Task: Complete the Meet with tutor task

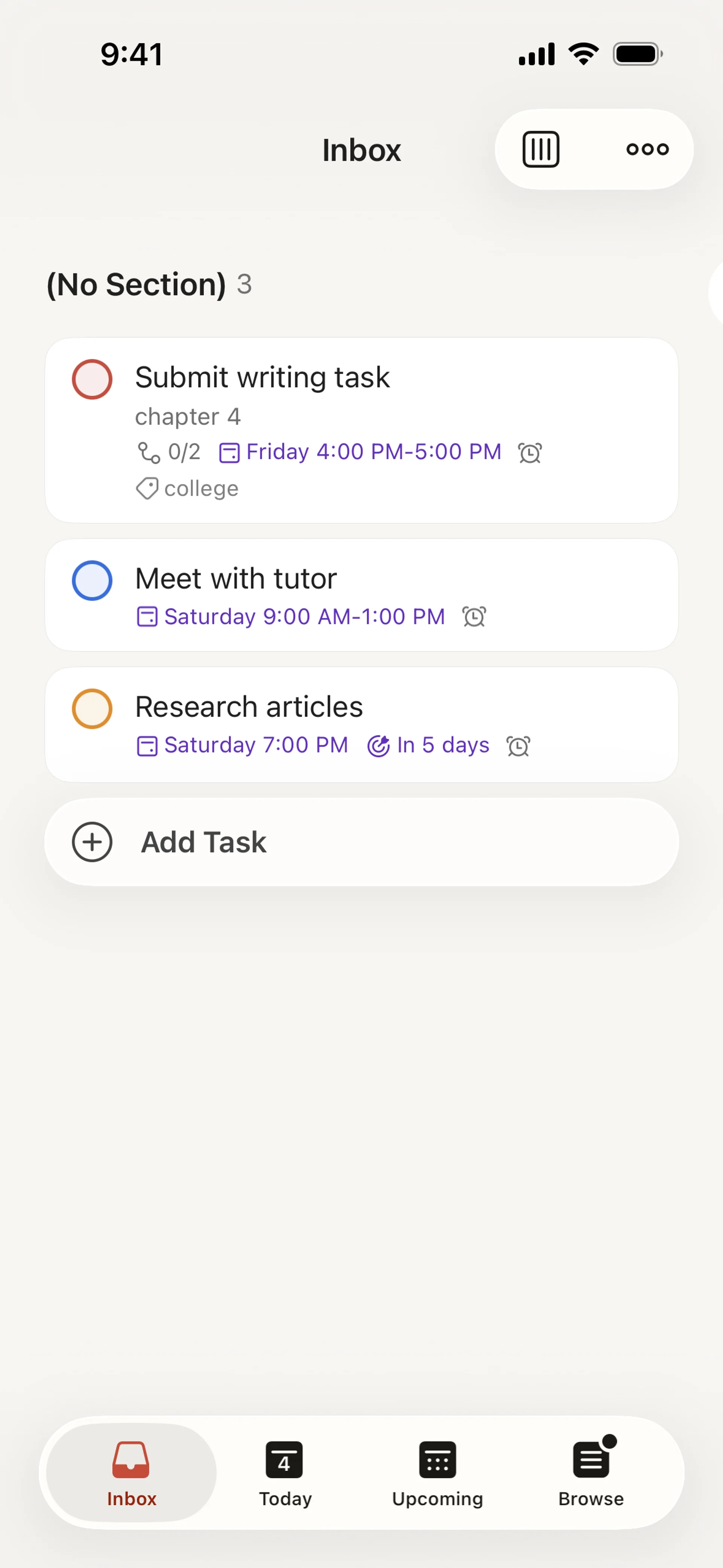Action: (x=92, y=580)
